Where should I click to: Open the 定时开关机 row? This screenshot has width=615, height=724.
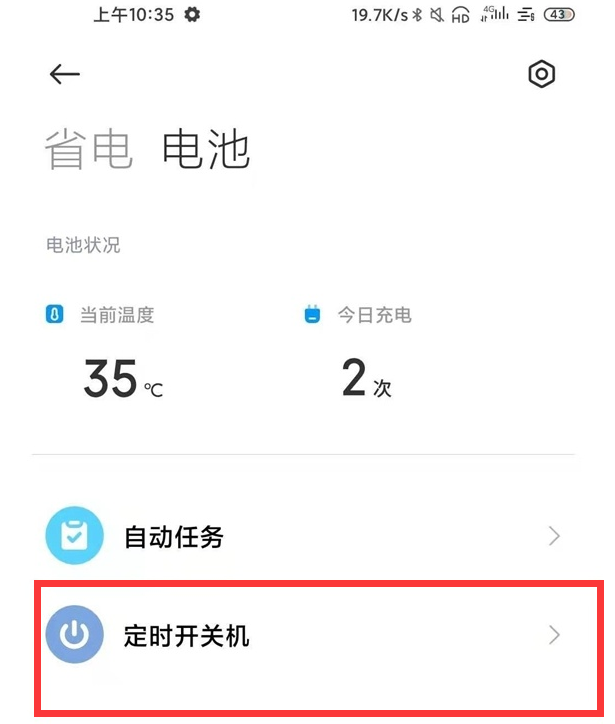(305, 635)
